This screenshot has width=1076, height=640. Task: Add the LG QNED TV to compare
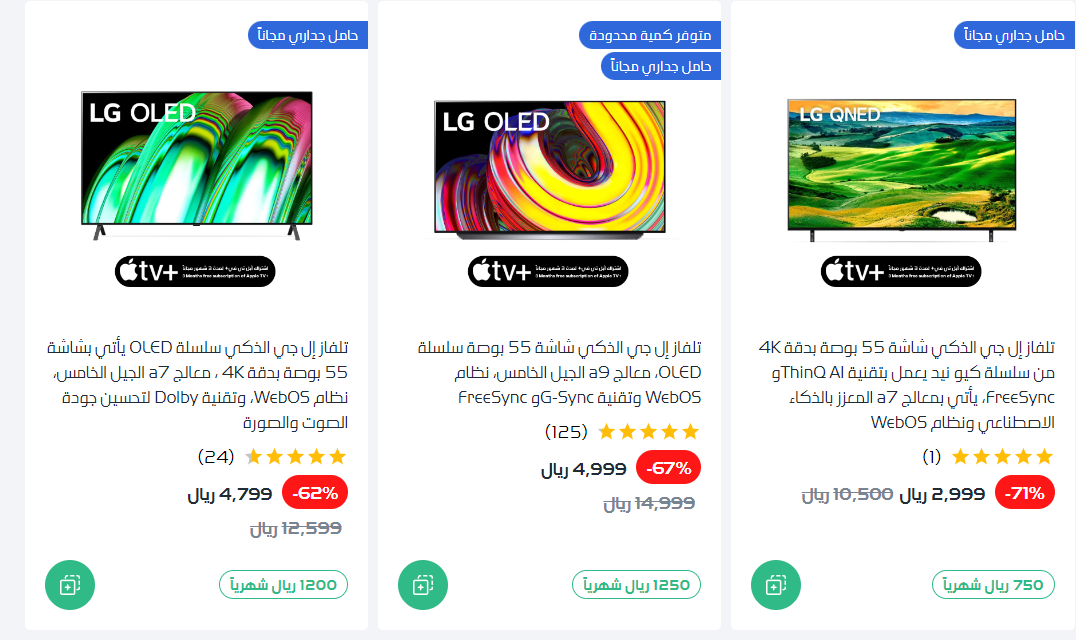[775, 585]
